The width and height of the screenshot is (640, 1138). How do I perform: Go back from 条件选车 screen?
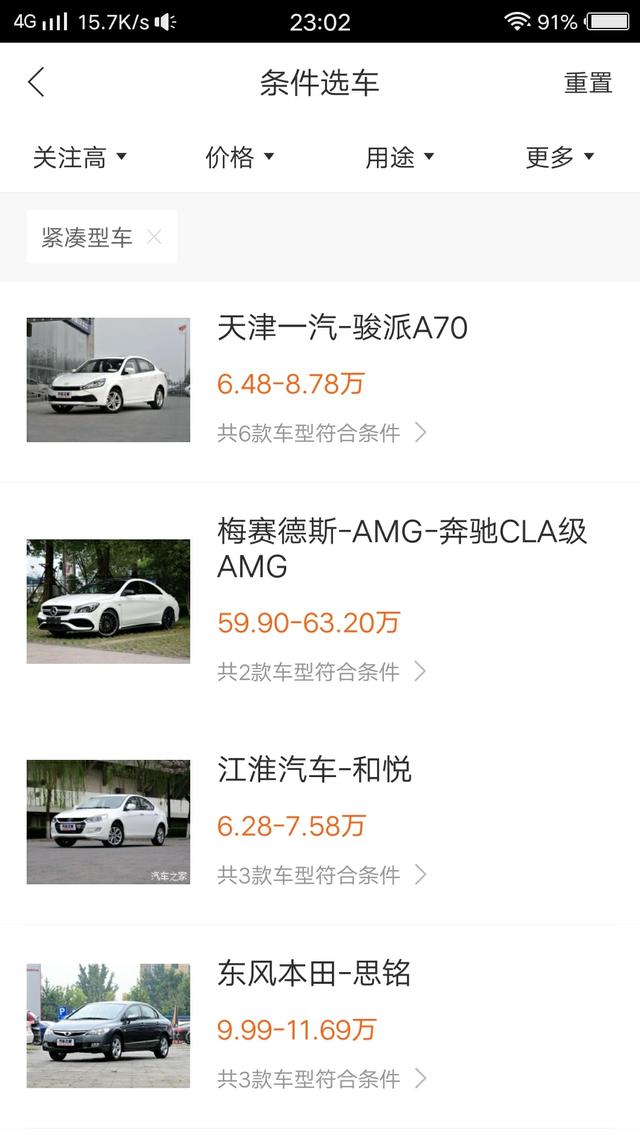37,83
